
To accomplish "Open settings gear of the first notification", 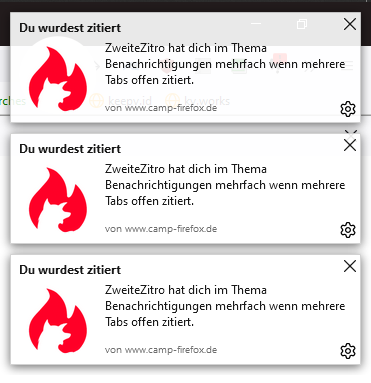I will [x=348, y=109].
